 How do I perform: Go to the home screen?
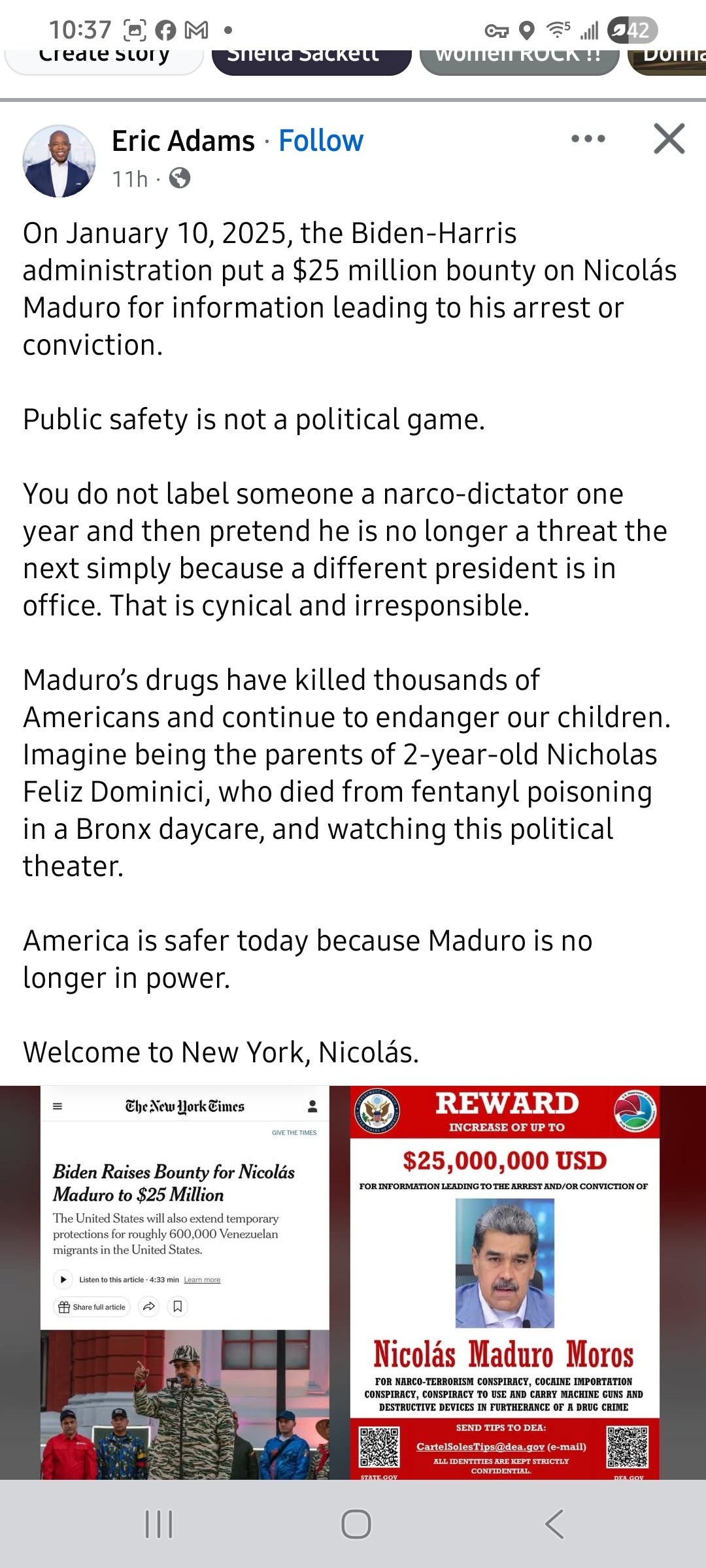[356, 1524]
